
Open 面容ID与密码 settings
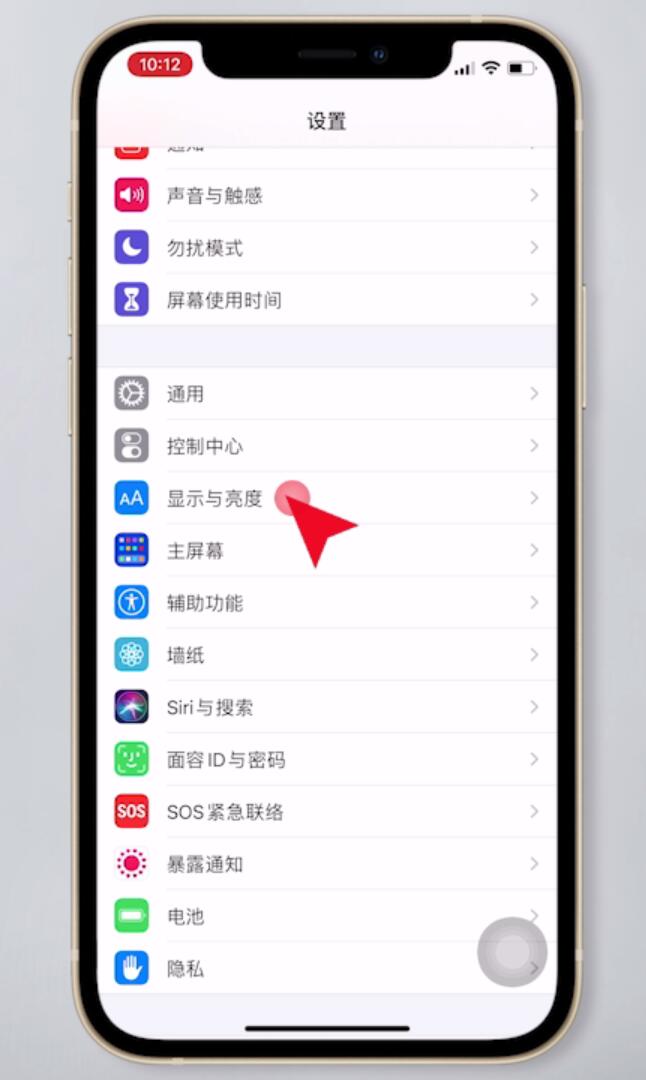tap(327, 760)
